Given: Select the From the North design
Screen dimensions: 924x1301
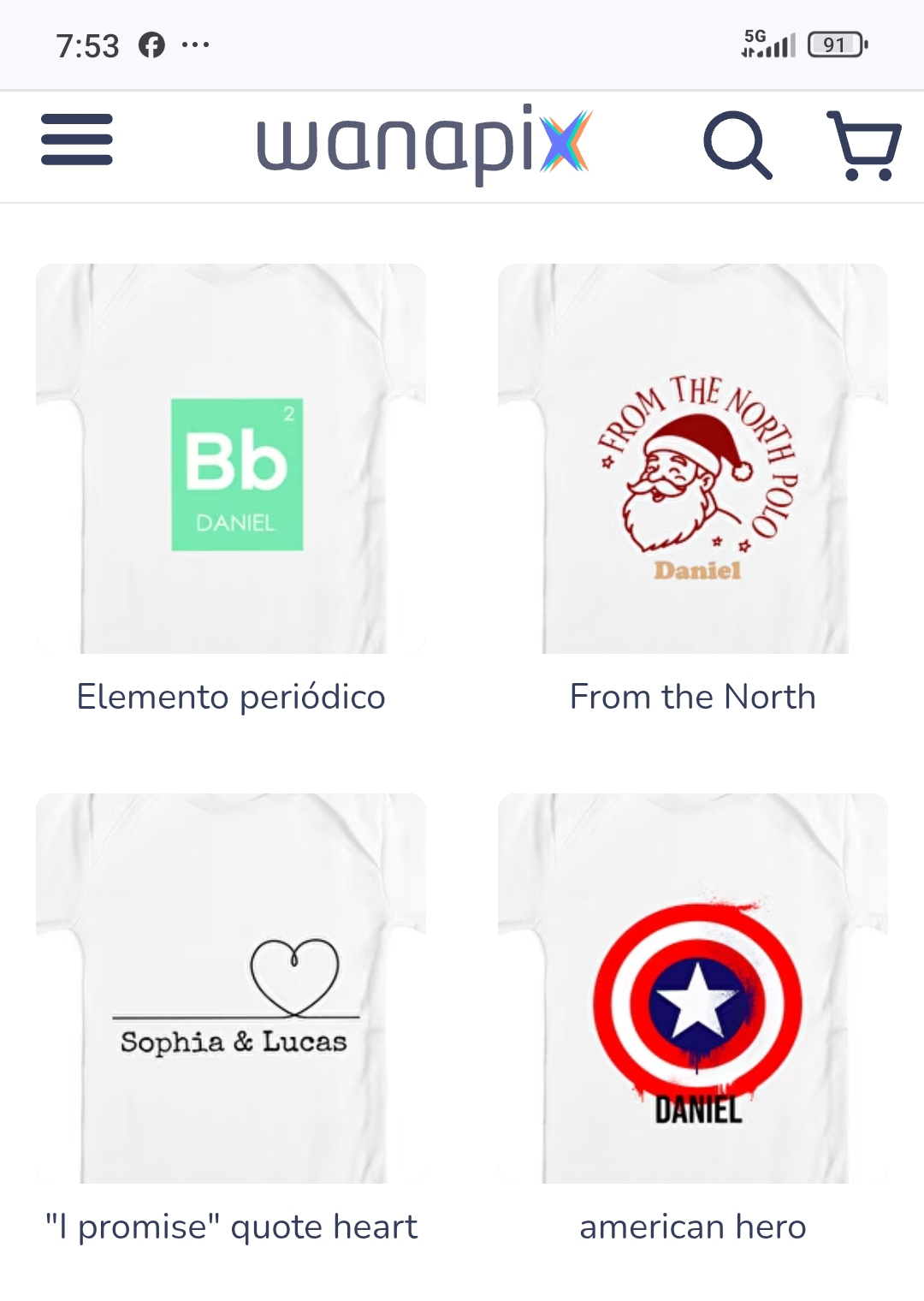Looking at the screenshot, I should click(x=693, y=460).
